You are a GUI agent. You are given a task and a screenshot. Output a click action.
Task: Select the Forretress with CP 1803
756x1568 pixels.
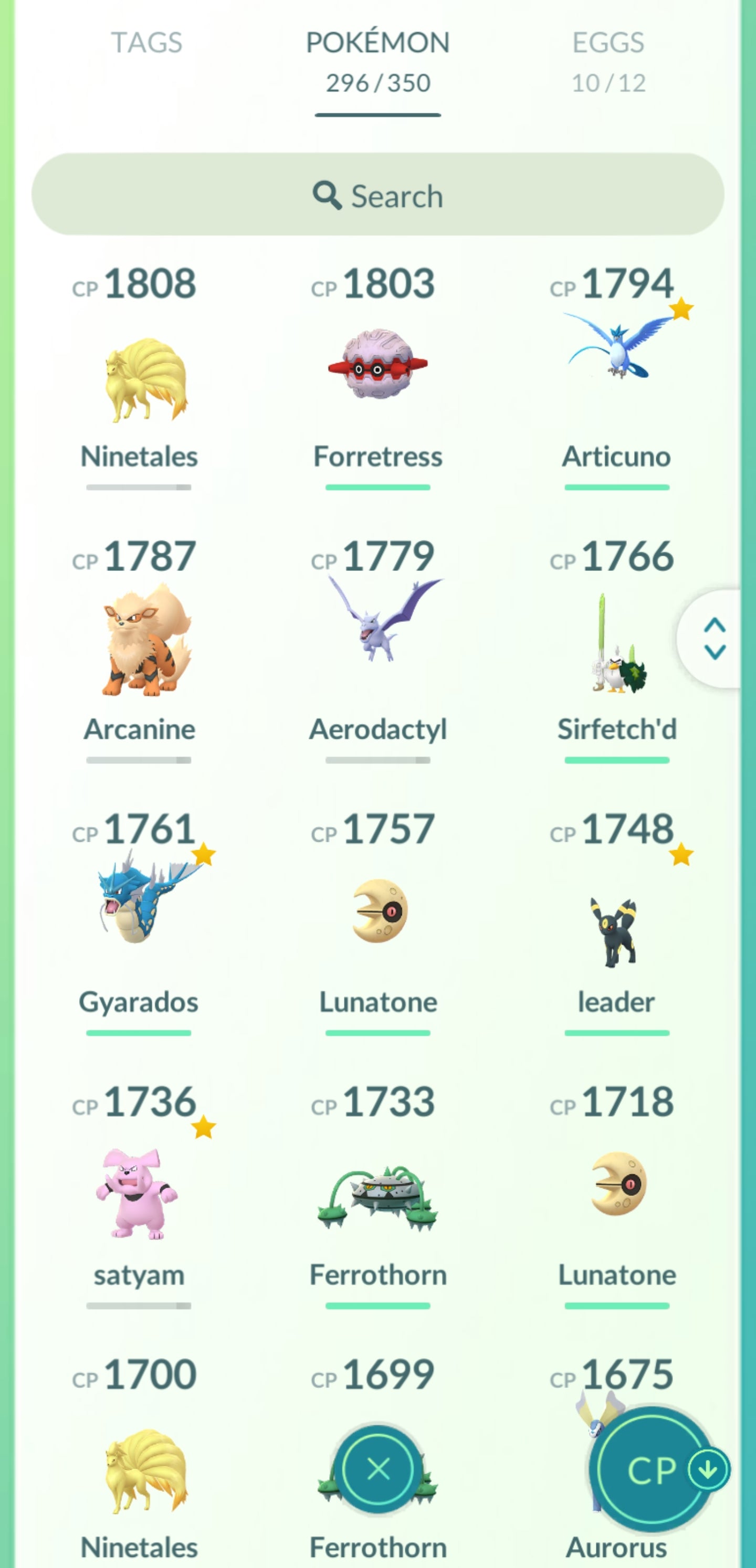(x=377, y=365)
